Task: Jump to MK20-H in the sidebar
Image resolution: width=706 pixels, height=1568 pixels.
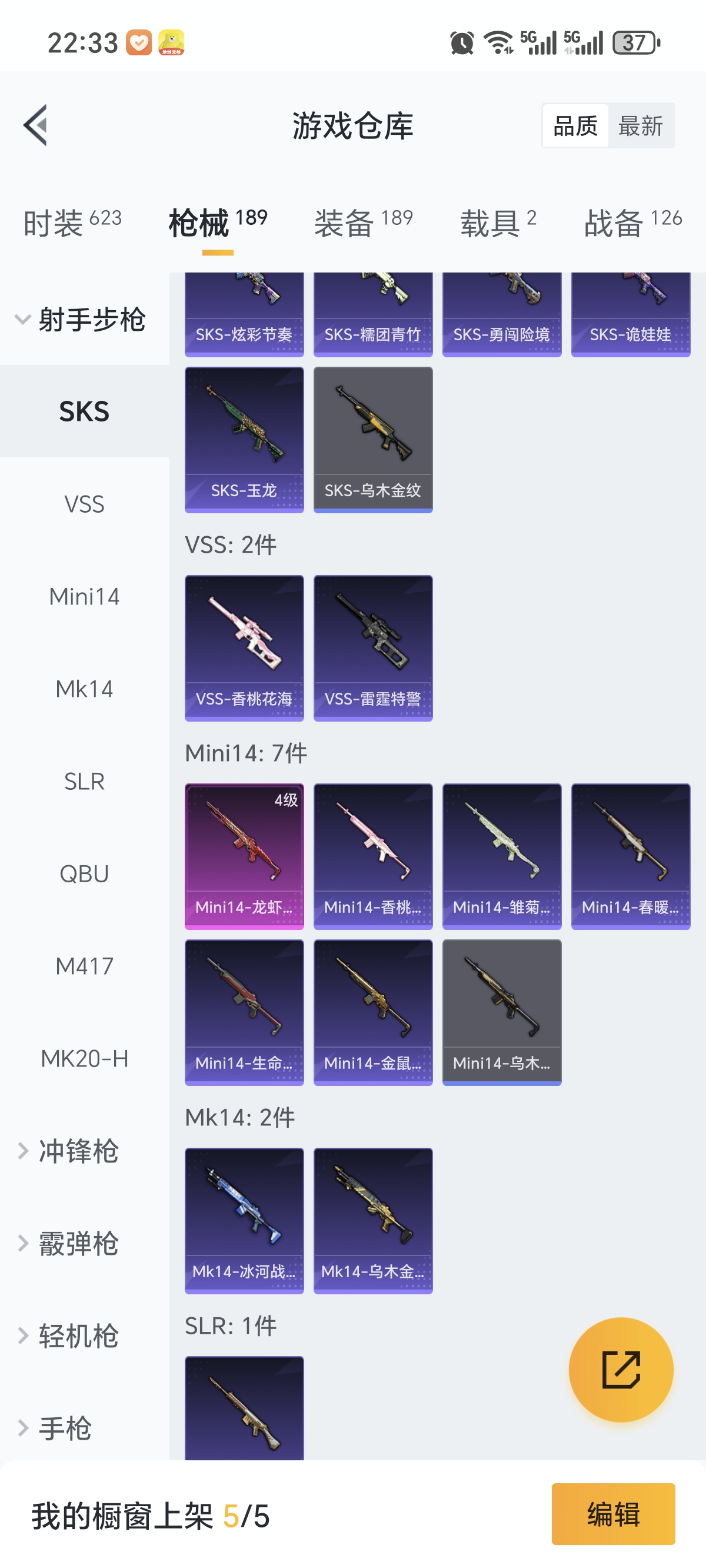Action: [84, 1058]
